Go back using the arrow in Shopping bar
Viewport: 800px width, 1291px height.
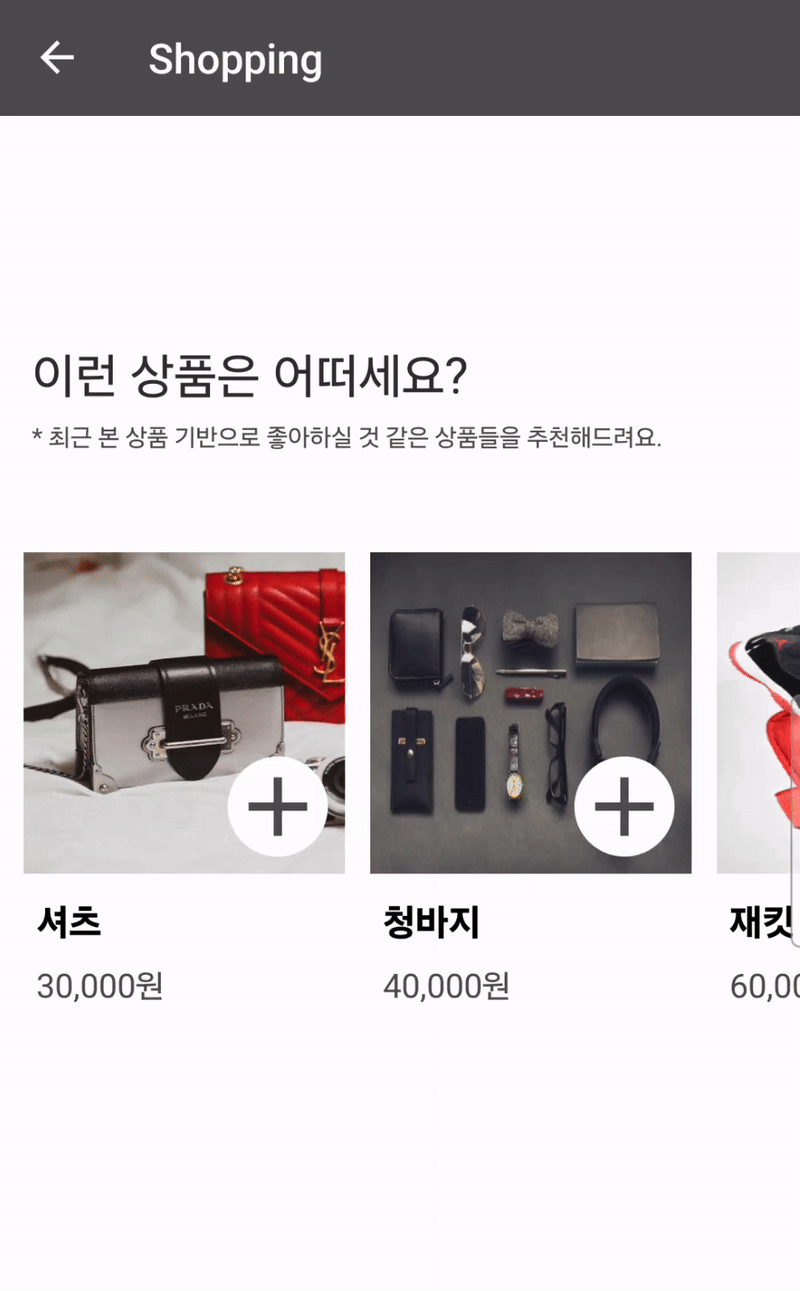point(57,58)
